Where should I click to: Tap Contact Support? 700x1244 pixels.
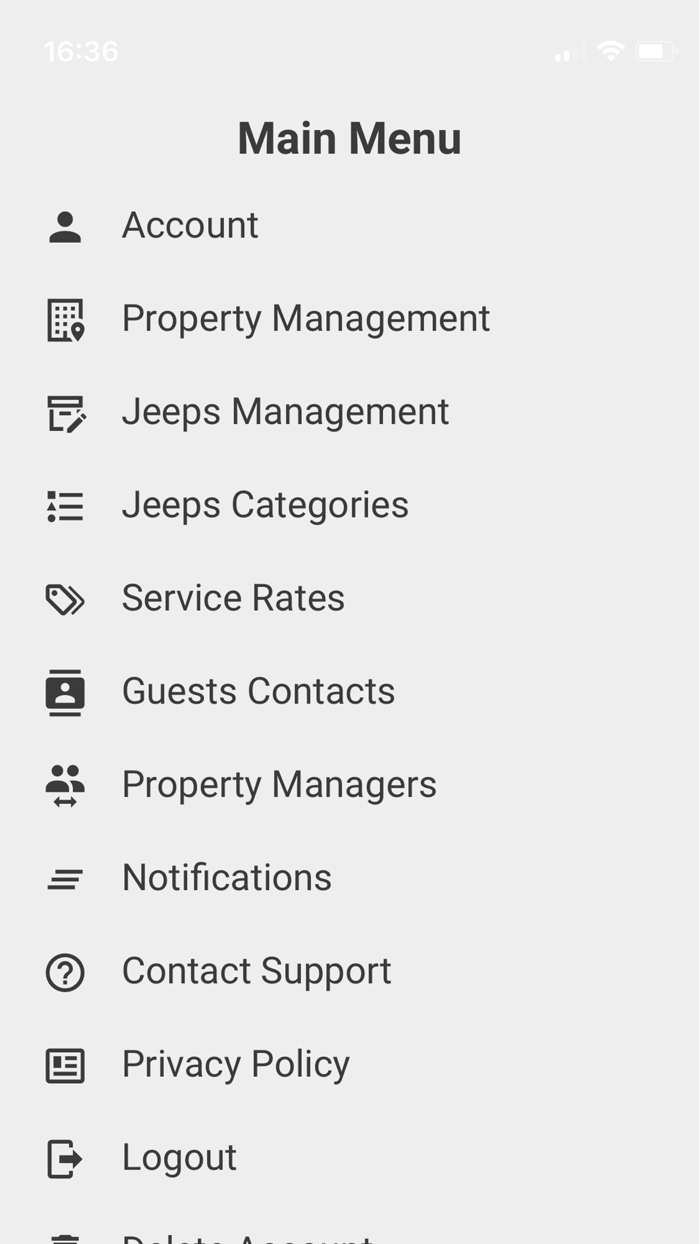(x=256, y=971)
